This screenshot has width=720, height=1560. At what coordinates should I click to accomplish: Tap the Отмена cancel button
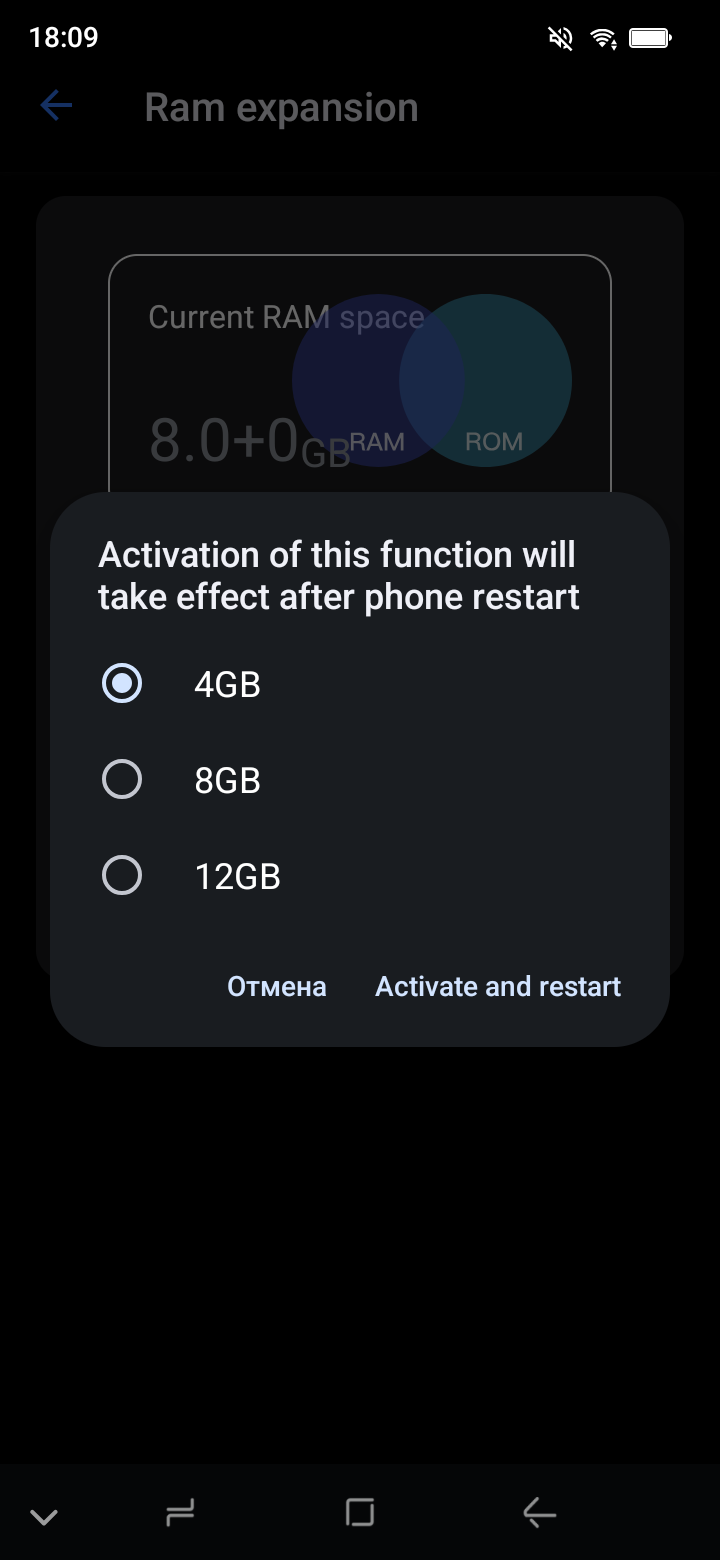pyautogui.click(x=277, y=986)
